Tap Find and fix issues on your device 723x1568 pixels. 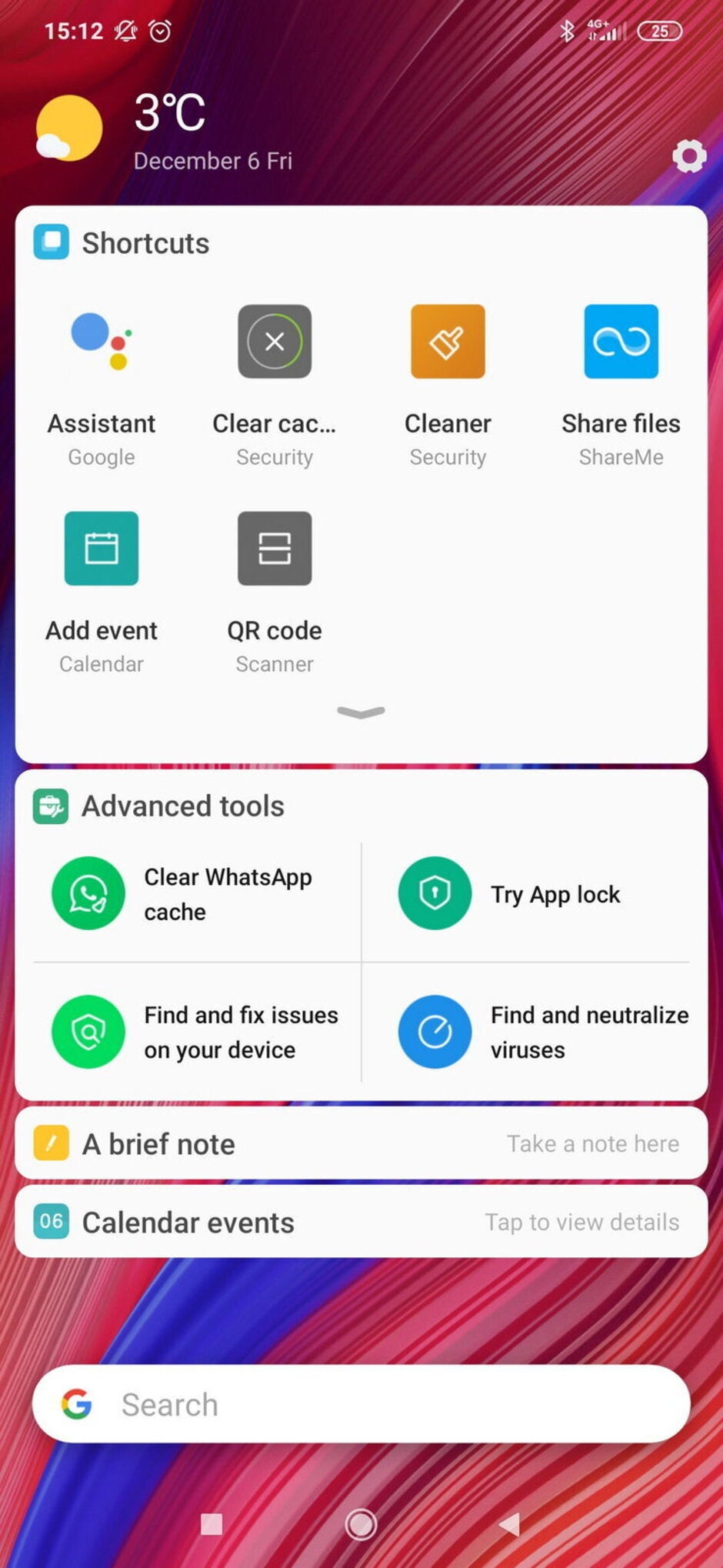click(x=88, y=1032)
